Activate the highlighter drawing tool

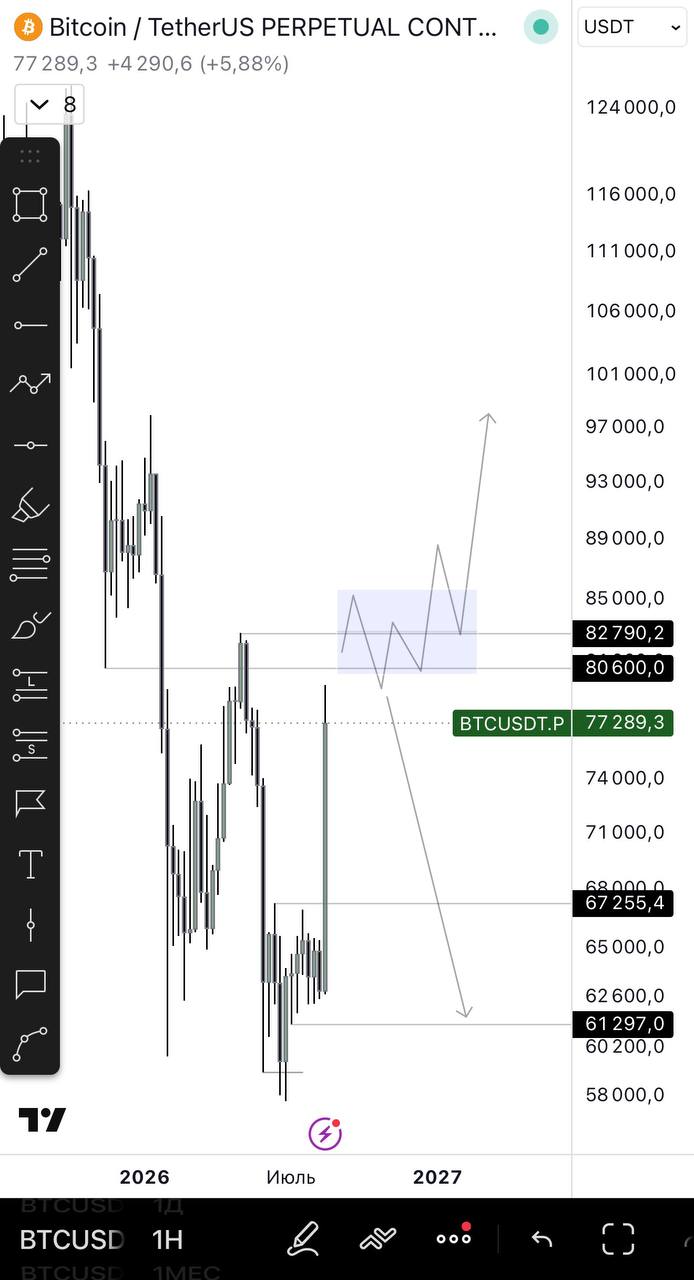(30, 505)
